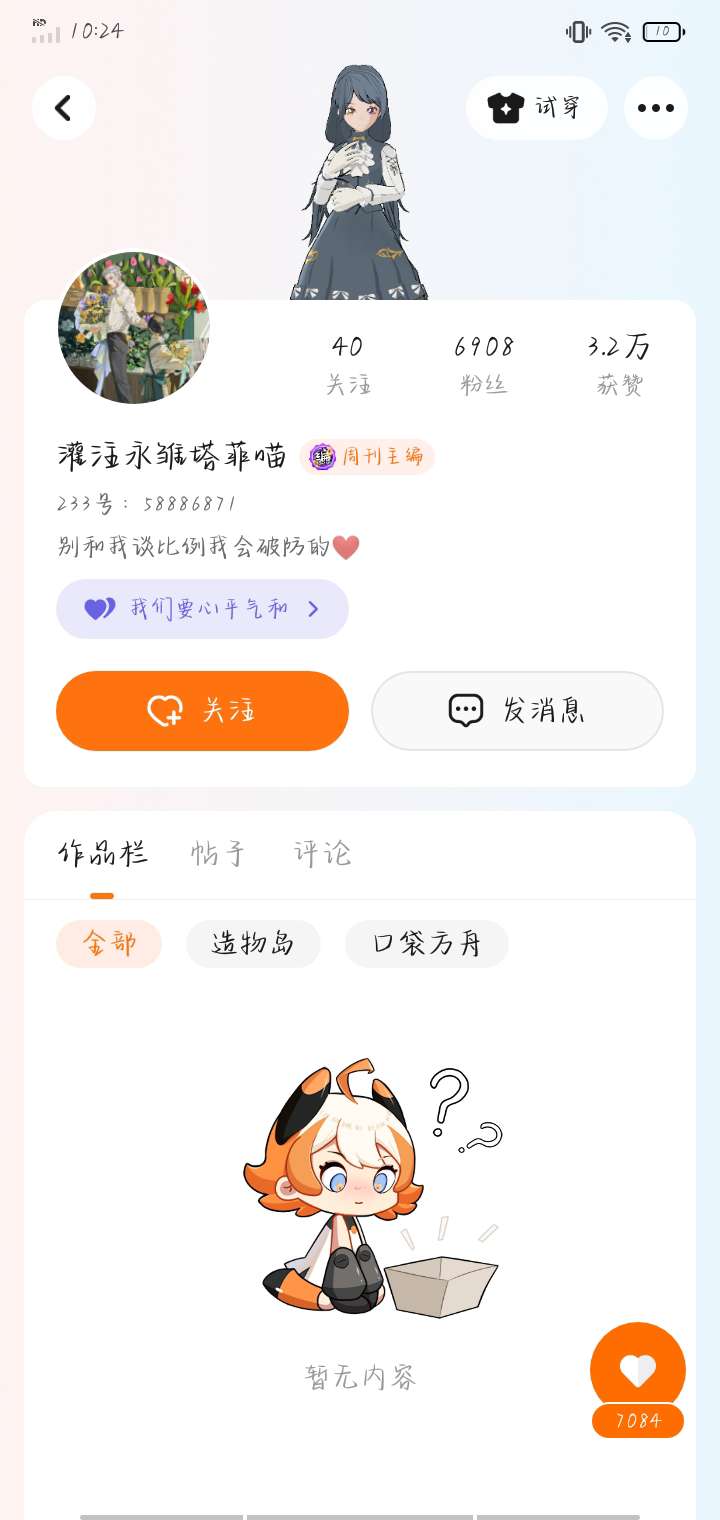Select the 全部 filter chip
This screenshot has height=1520, width=720.
point(109,944)
